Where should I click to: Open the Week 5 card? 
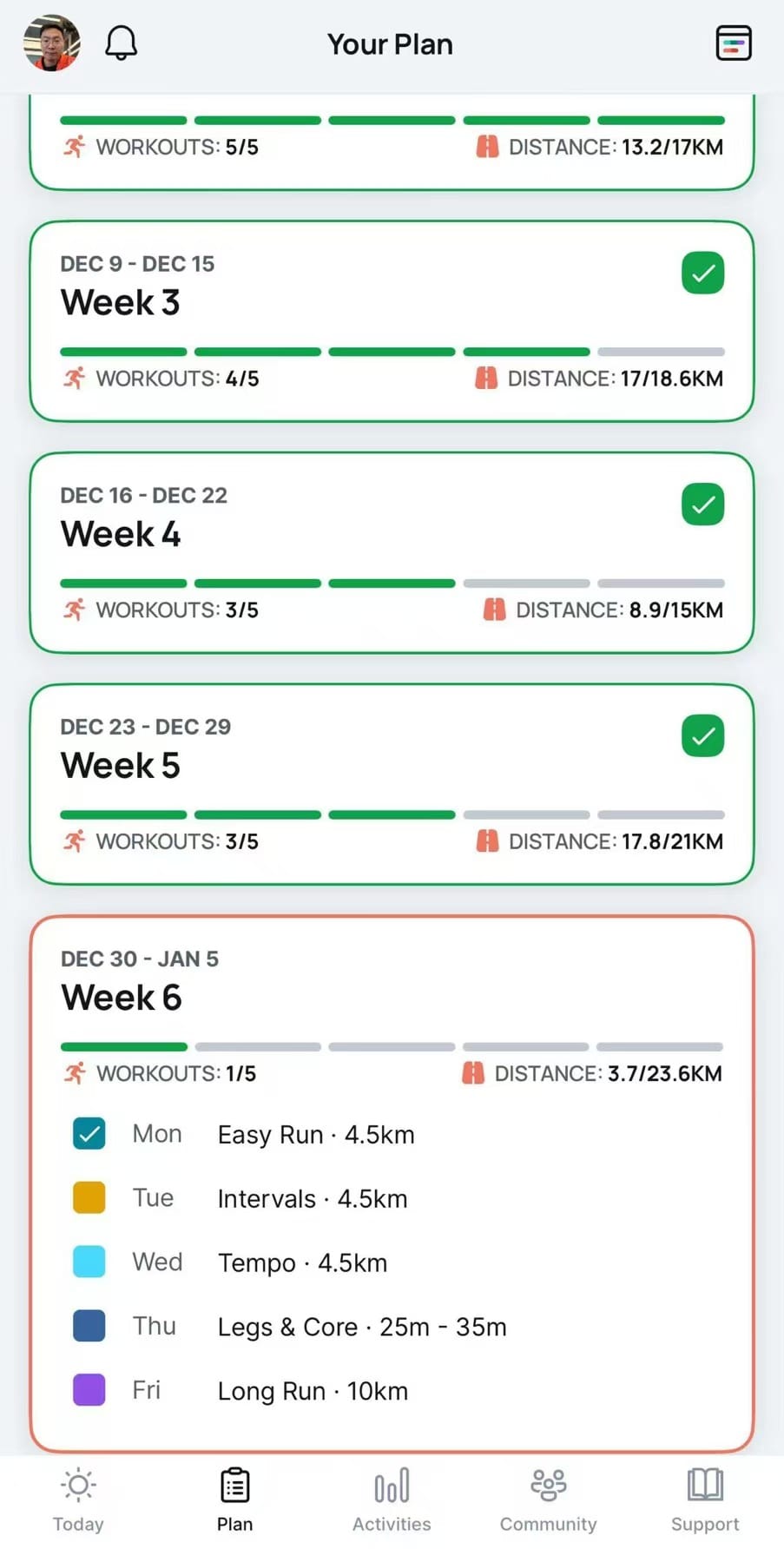(392, 785)
